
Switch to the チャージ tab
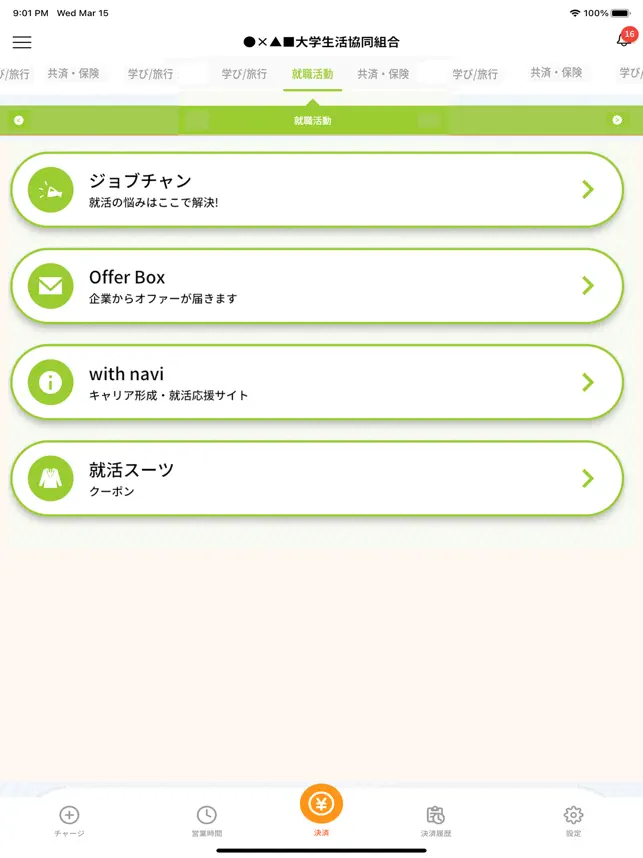[69, 821]
